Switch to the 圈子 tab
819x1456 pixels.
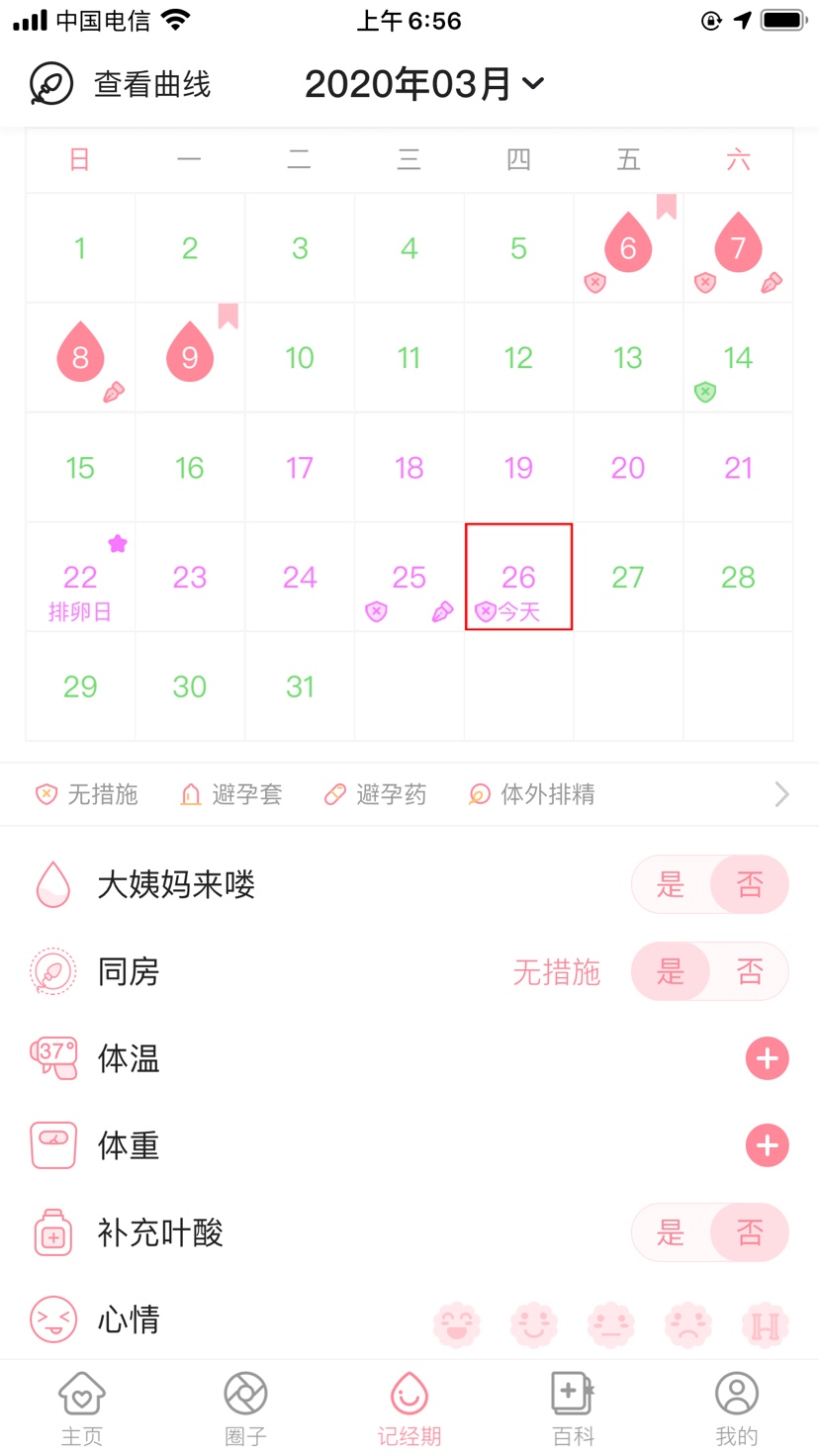(245, 1409)
